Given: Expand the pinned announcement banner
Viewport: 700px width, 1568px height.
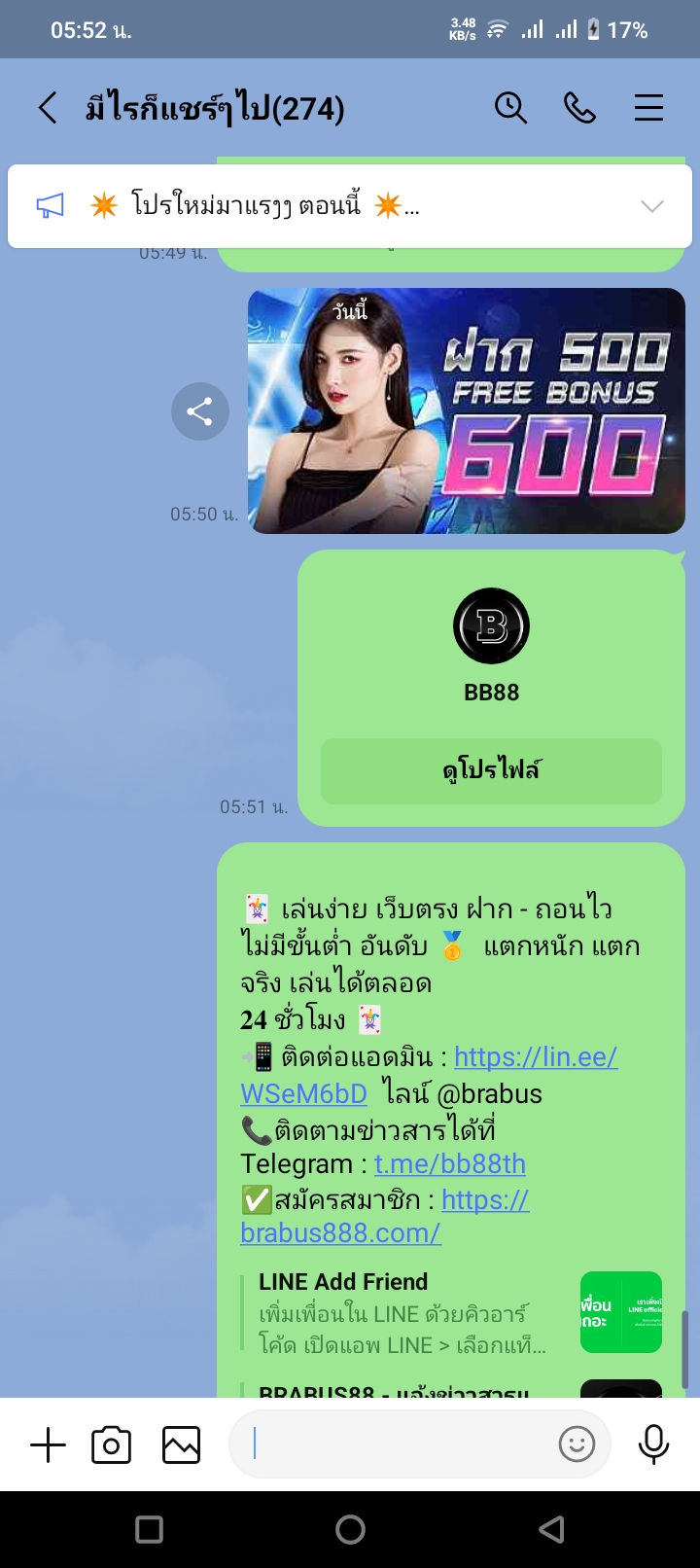Looking at the screenshot, I should [651, 206].
